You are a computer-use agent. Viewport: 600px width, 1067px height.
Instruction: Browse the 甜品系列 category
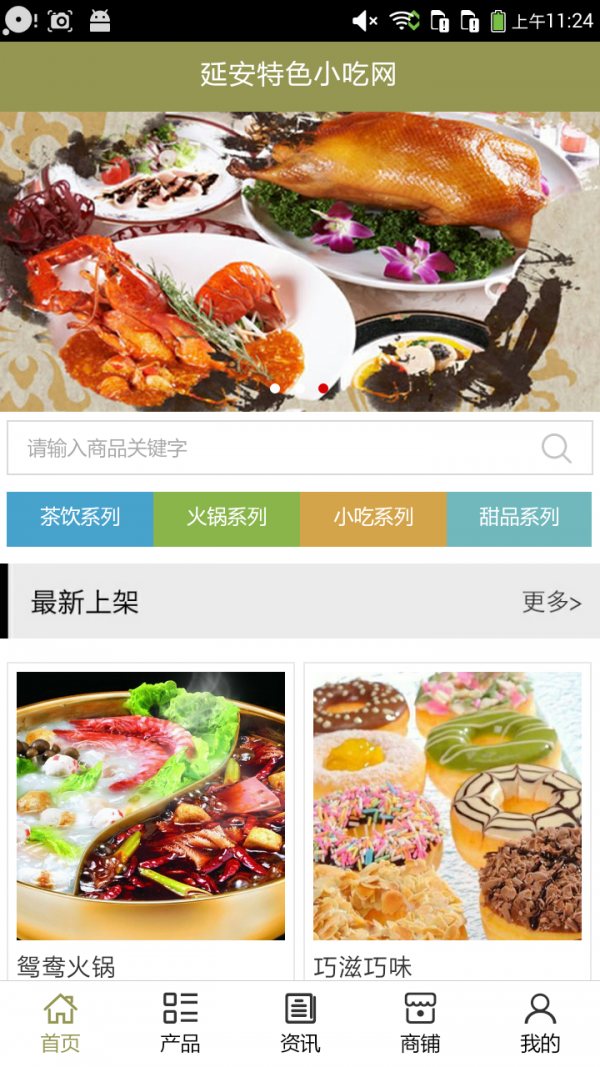519,519
